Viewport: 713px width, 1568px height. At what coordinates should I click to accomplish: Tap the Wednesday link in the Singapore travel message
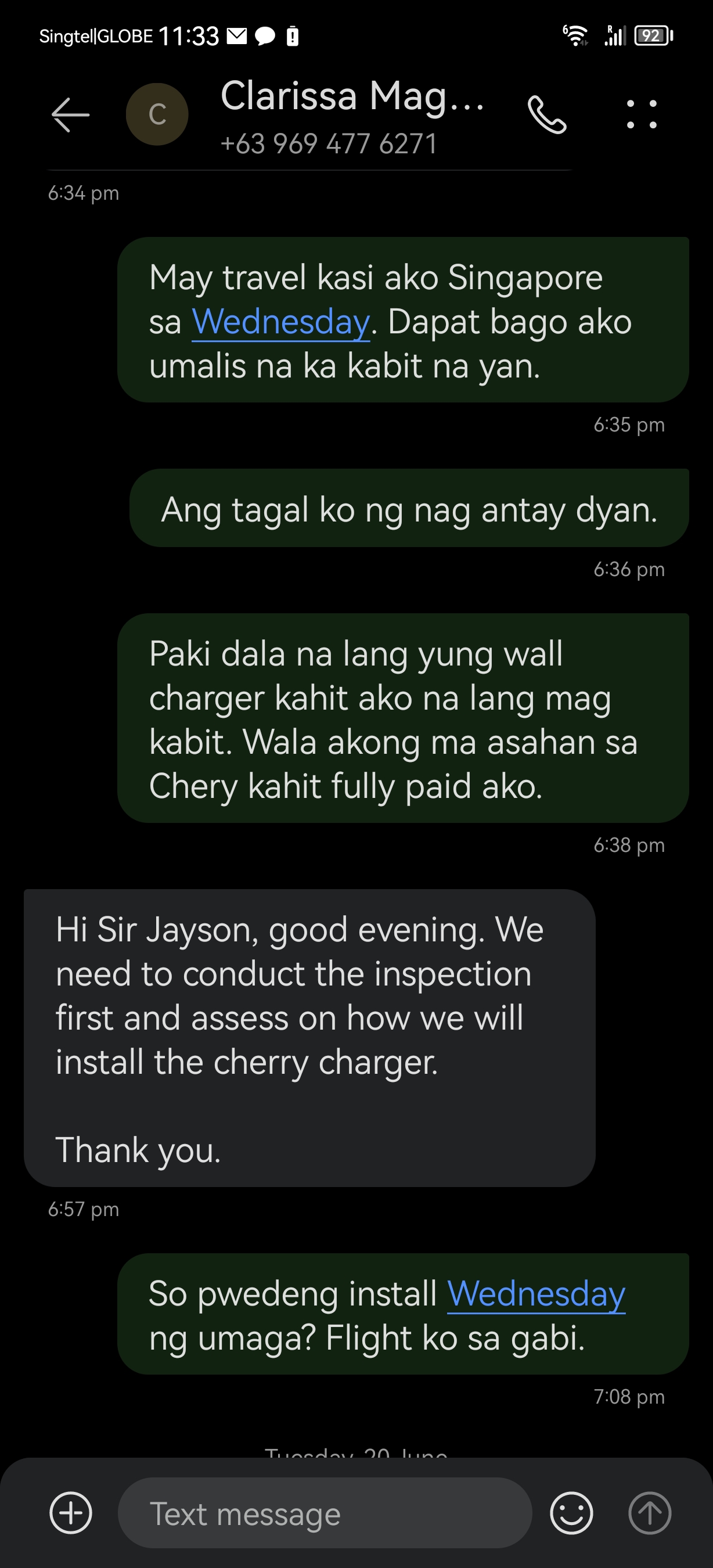pyautogui.click(x=280, y=322)
